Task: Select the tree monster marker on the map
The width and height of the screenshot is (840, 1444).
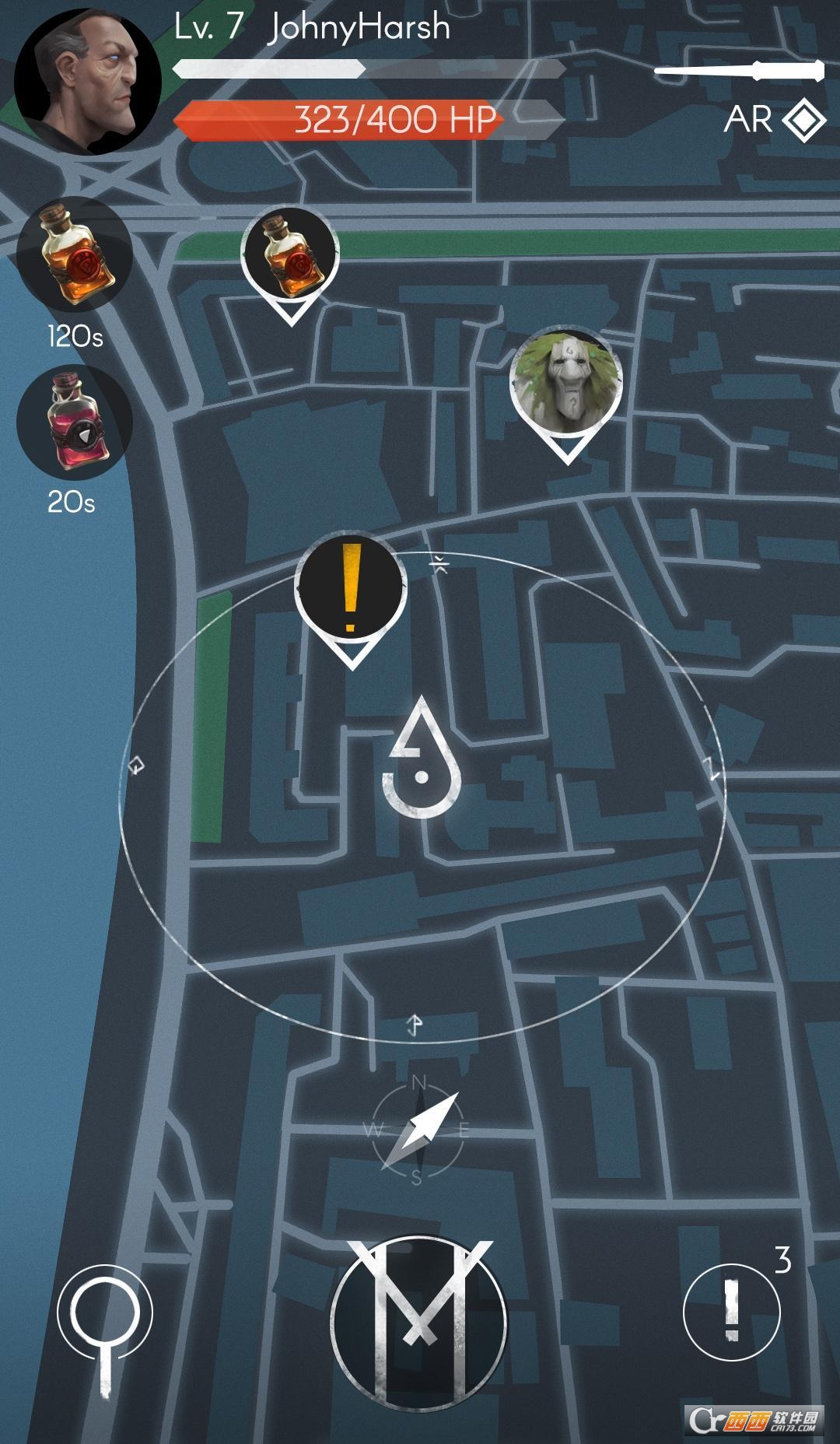Action: (566, 381)
